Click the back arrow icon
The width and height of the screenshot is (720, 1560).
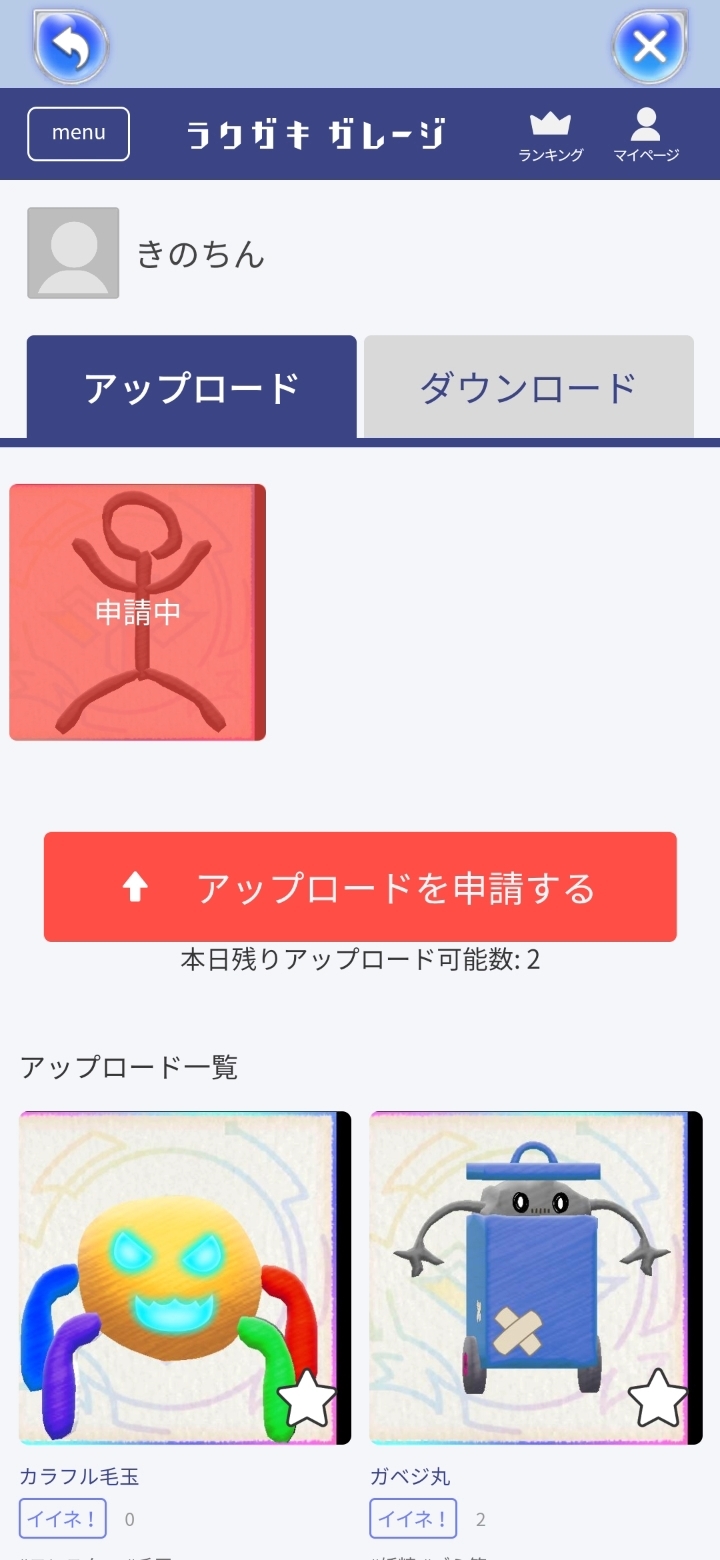tap(68, 45)
